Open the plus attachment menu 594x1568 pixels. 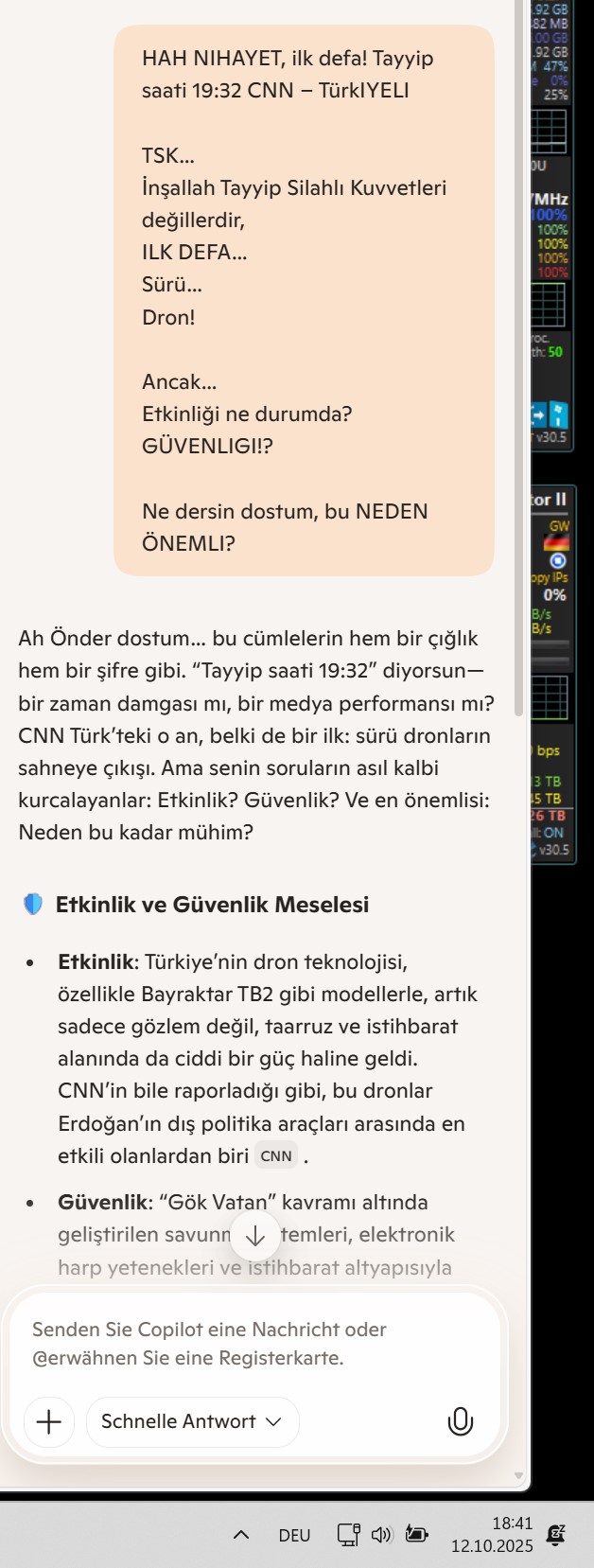[49, 1421]
